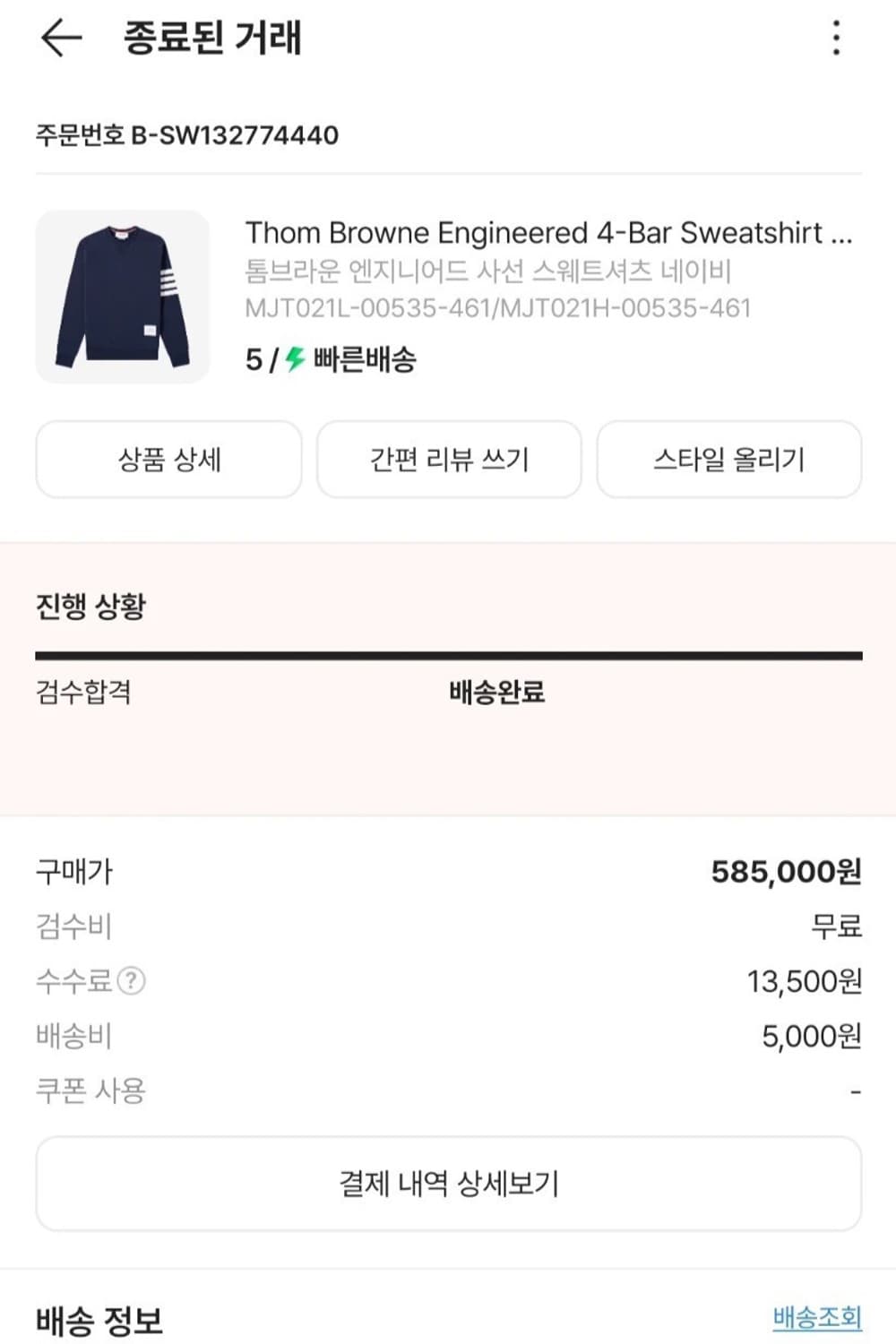Click 간편 리뷰 쓰기 to write a review
896x1344 pixels.
tap(448, 460)
